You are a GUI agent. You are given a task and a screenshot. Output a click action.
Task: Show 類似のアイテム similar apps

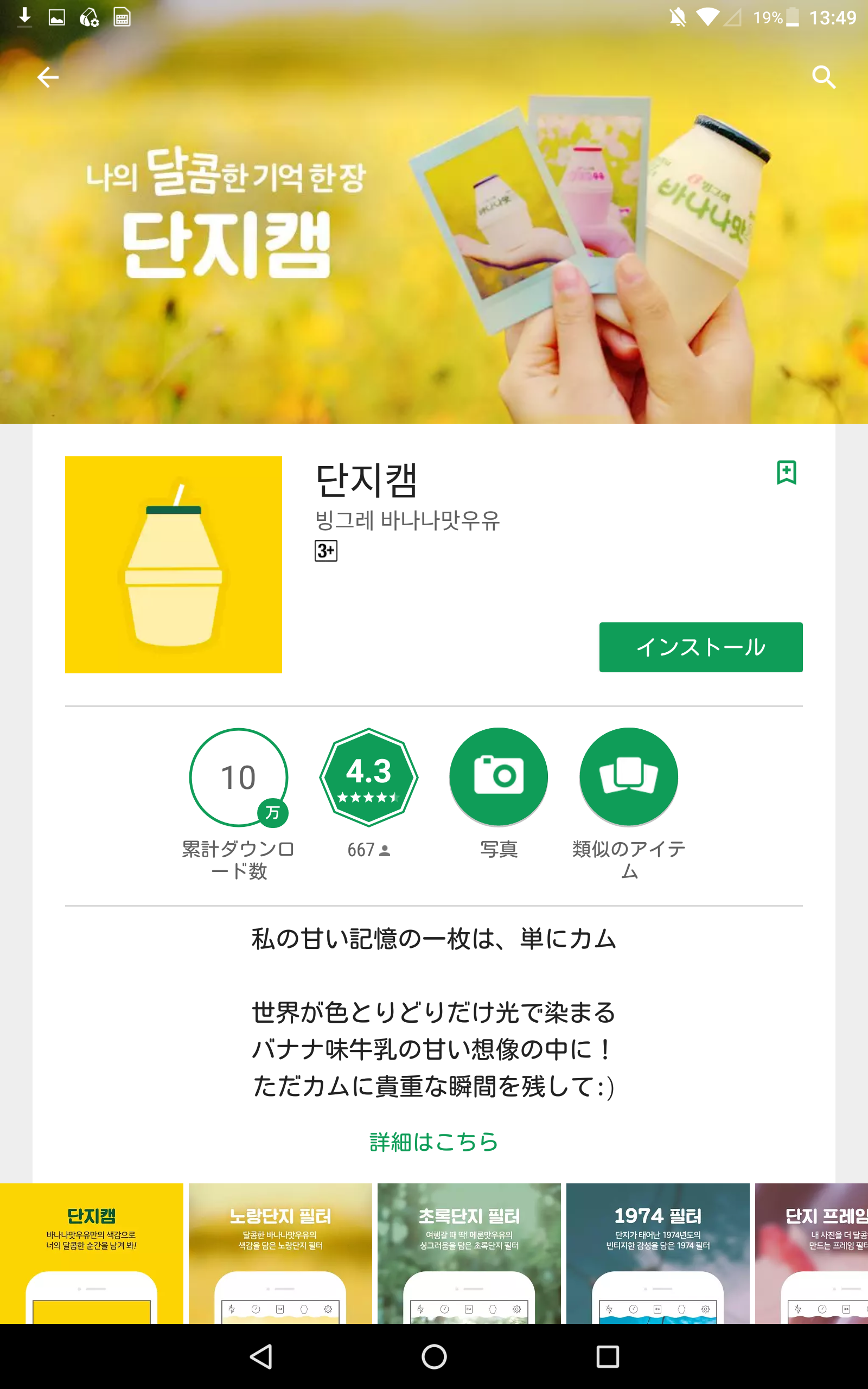(x=629, y=777)
